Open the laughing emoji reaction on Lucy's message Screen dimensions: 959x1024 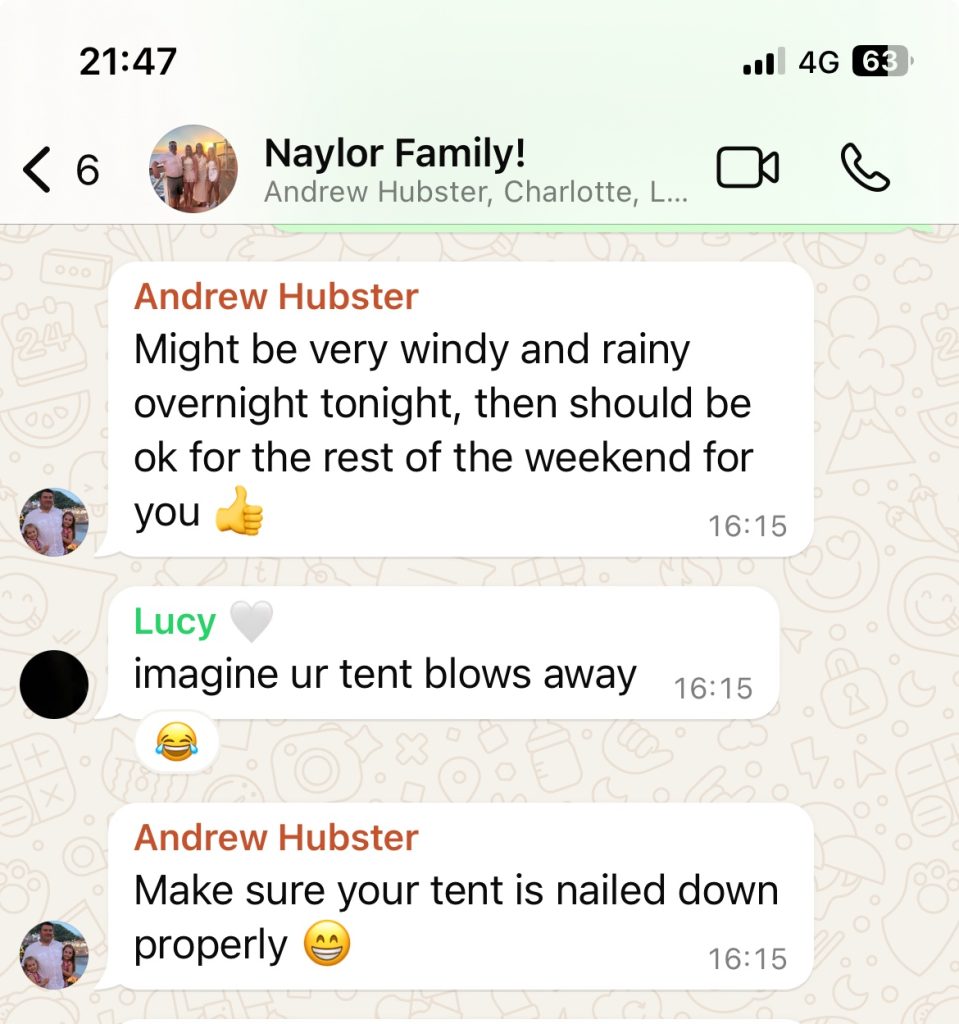tap(176, 742)
